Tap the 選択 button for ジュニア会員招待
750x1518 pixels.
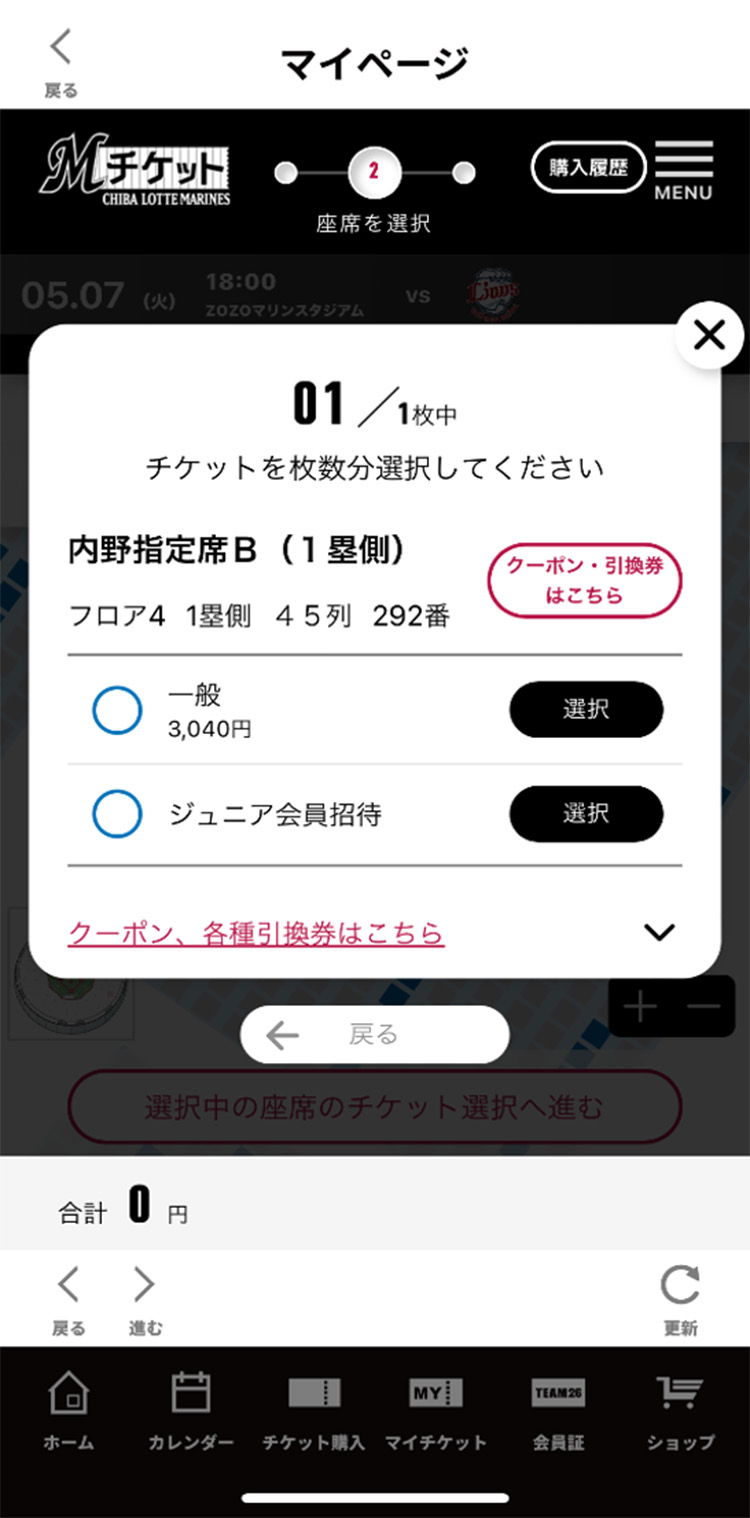pyautogui.click(x=586, y=814)
